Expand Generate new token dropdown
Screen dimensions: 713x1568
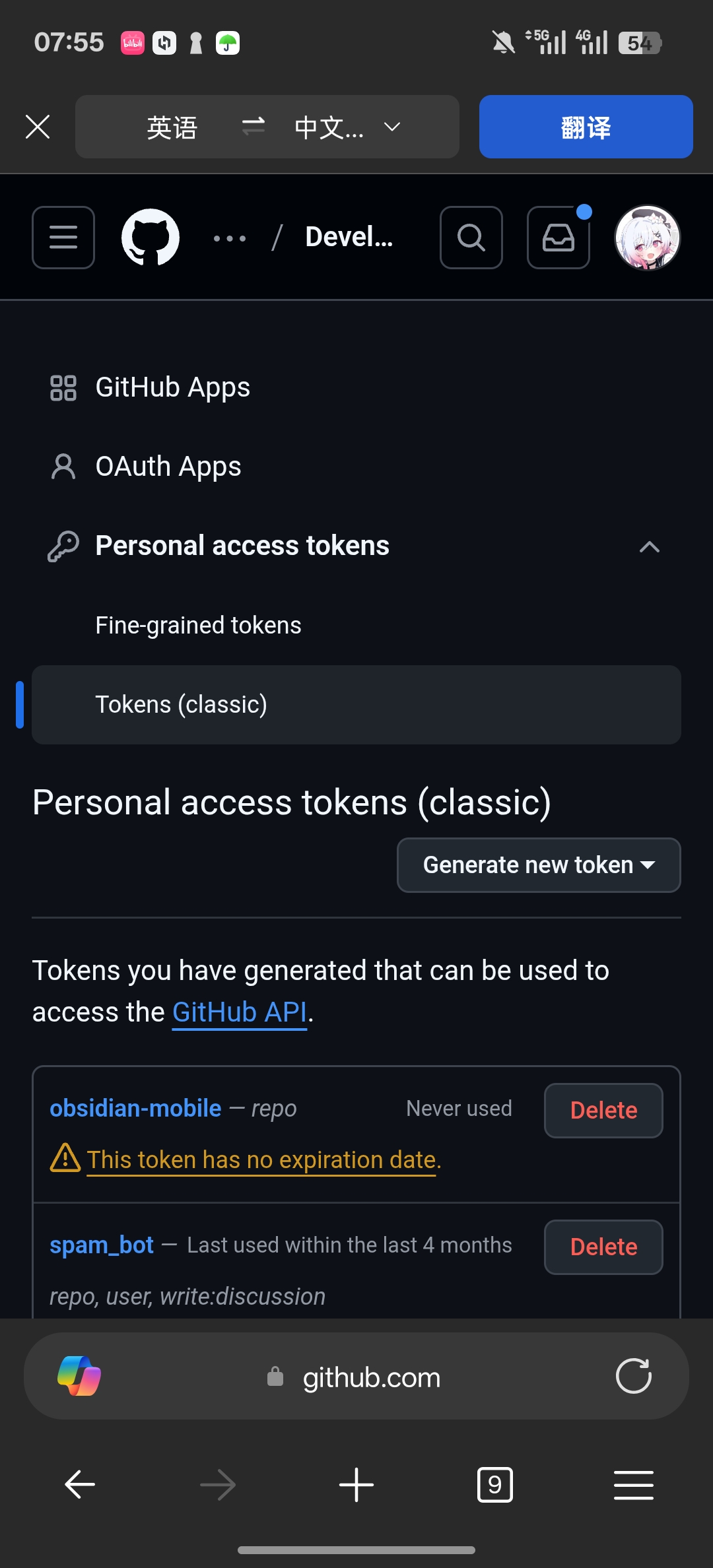click(539, 865)
